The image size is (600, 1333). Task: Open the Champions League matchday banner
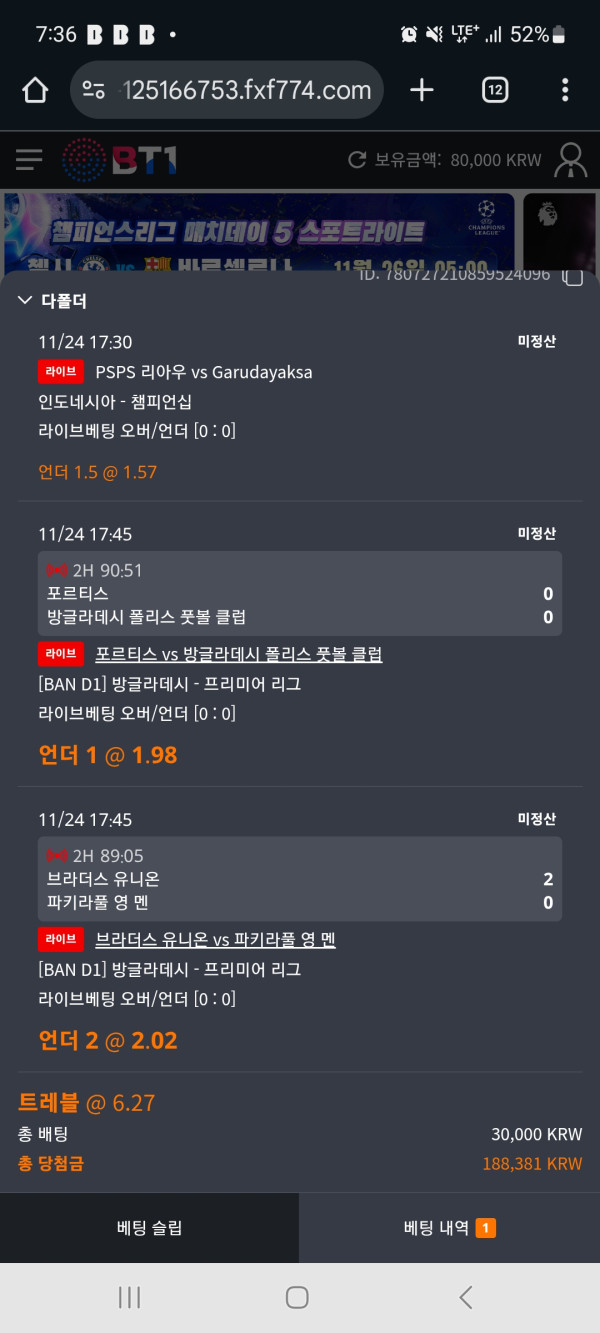coord(259,232)
